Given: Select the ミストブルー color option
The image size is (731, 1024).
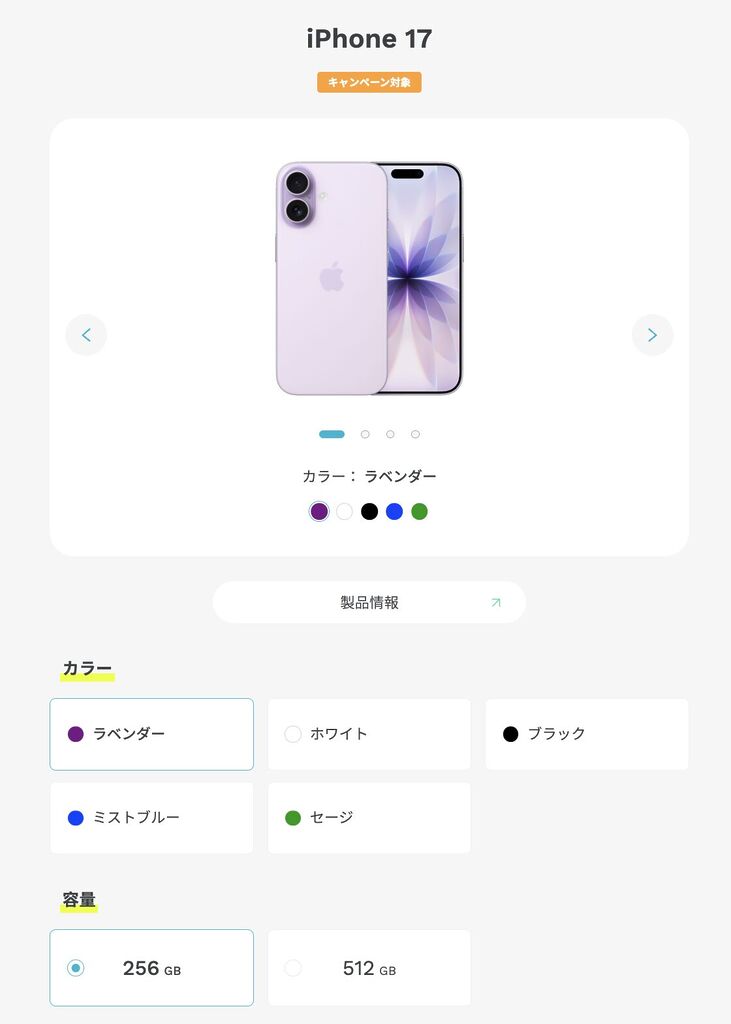Looking at the screenshot, I should click(151, 818).
